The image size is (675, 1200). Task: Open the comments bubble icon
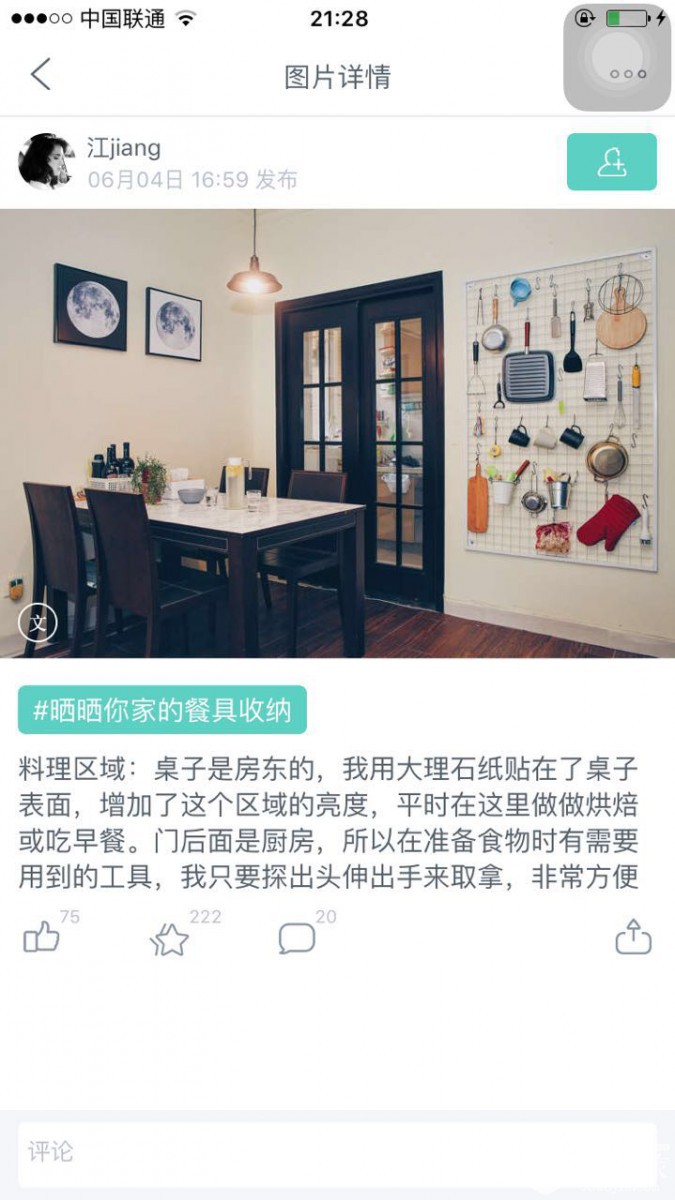(x=296, y=939)
